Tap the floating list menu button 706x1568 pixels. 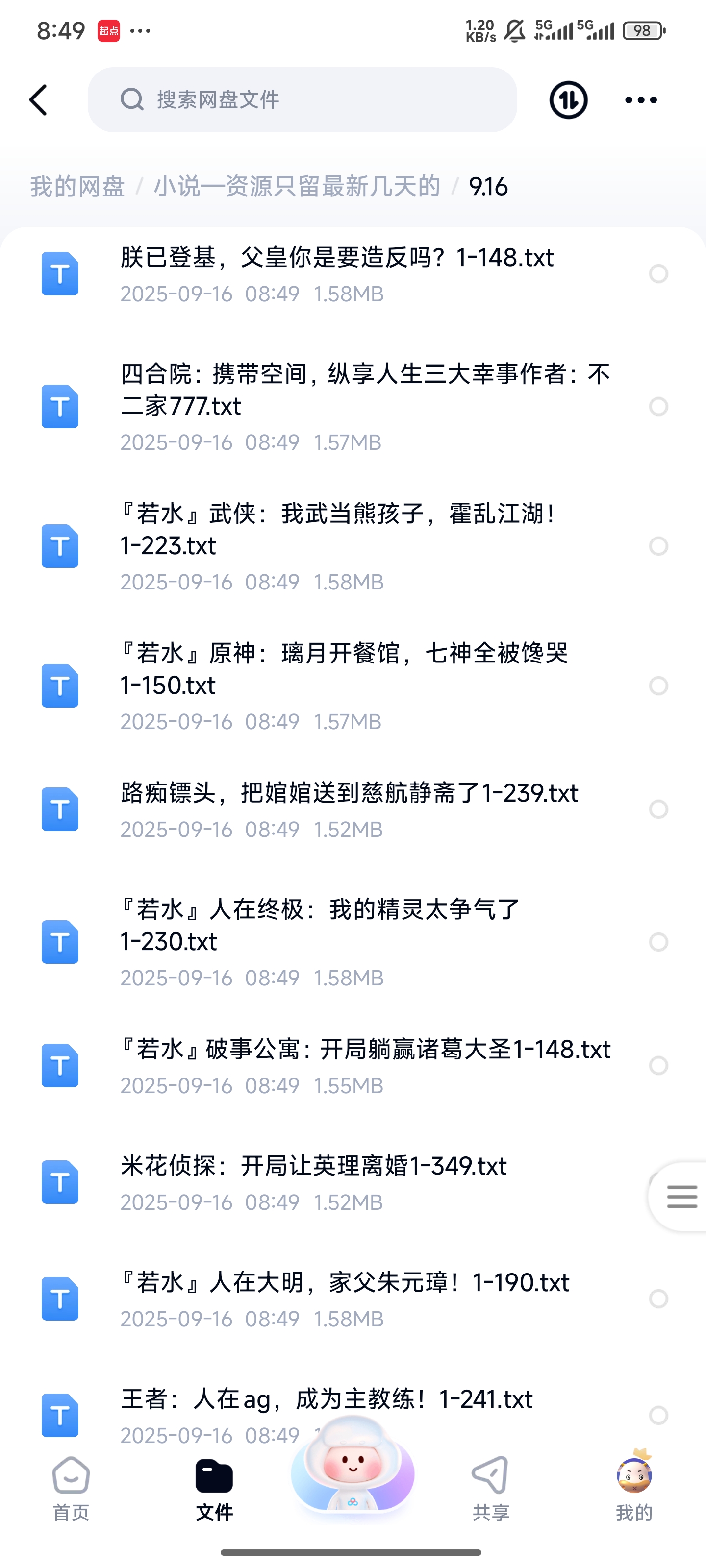(x=681, y=1197)
